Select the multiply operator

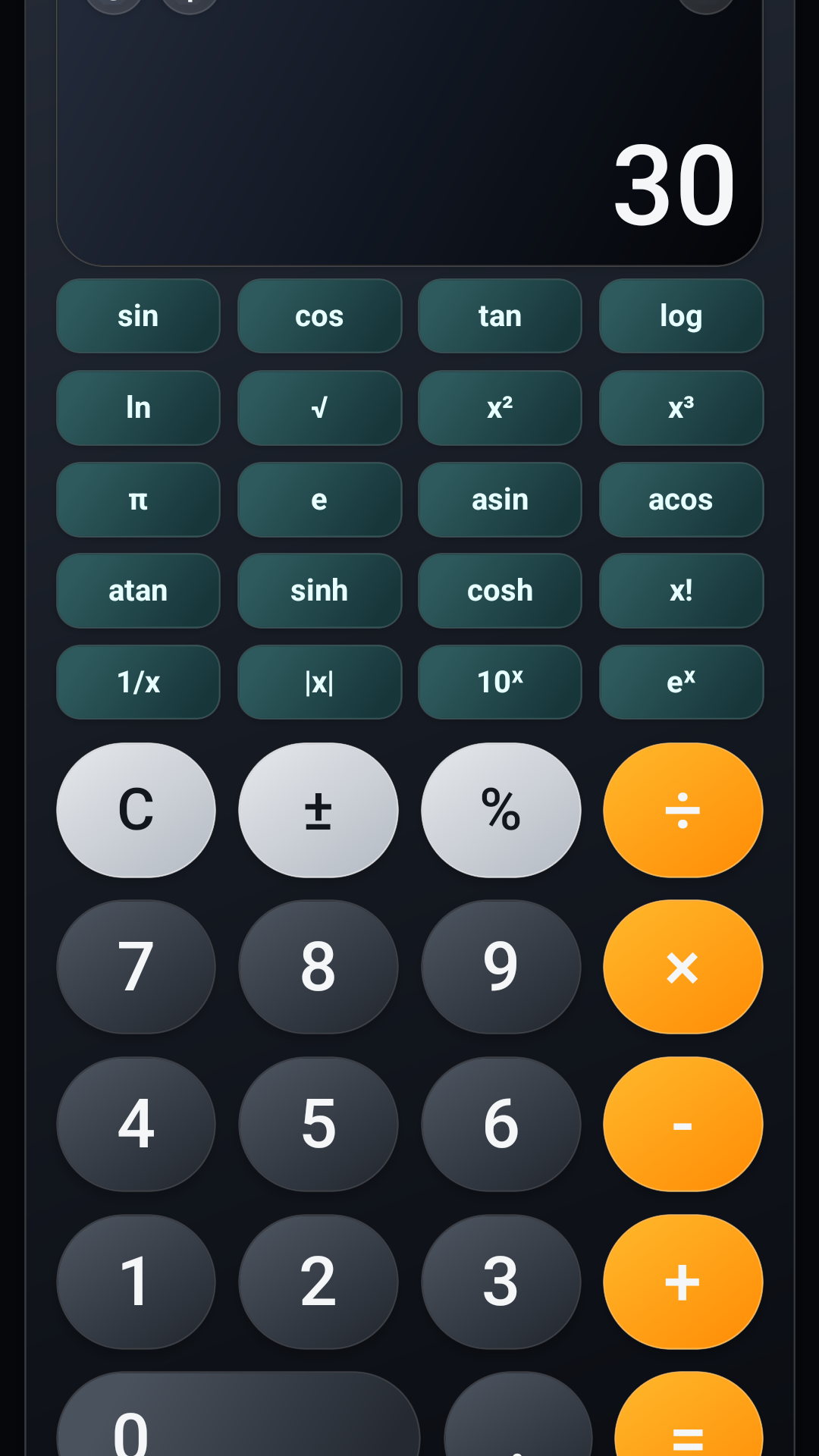[x=682, y=967]
